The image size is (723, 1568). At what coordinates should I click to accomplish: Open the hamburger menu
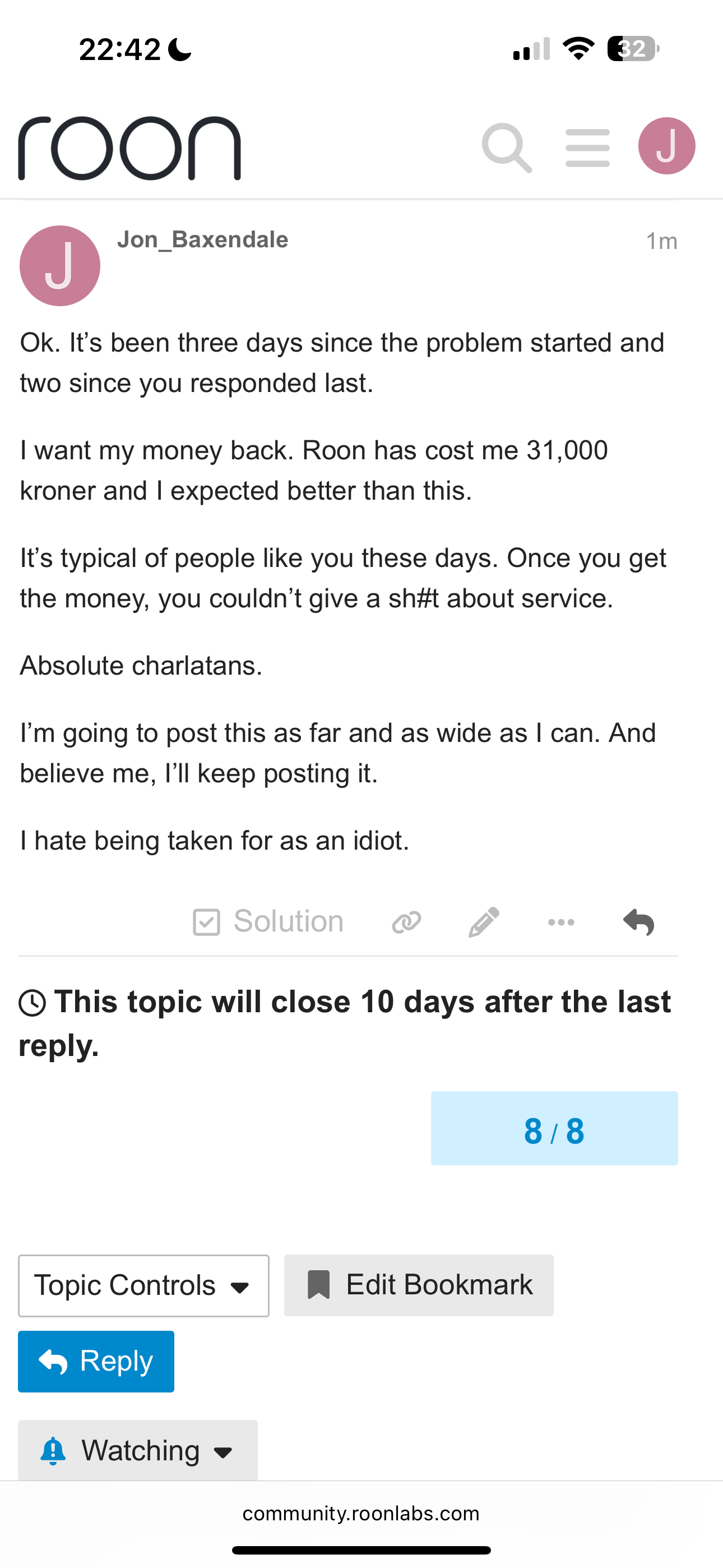coord(587,147)
